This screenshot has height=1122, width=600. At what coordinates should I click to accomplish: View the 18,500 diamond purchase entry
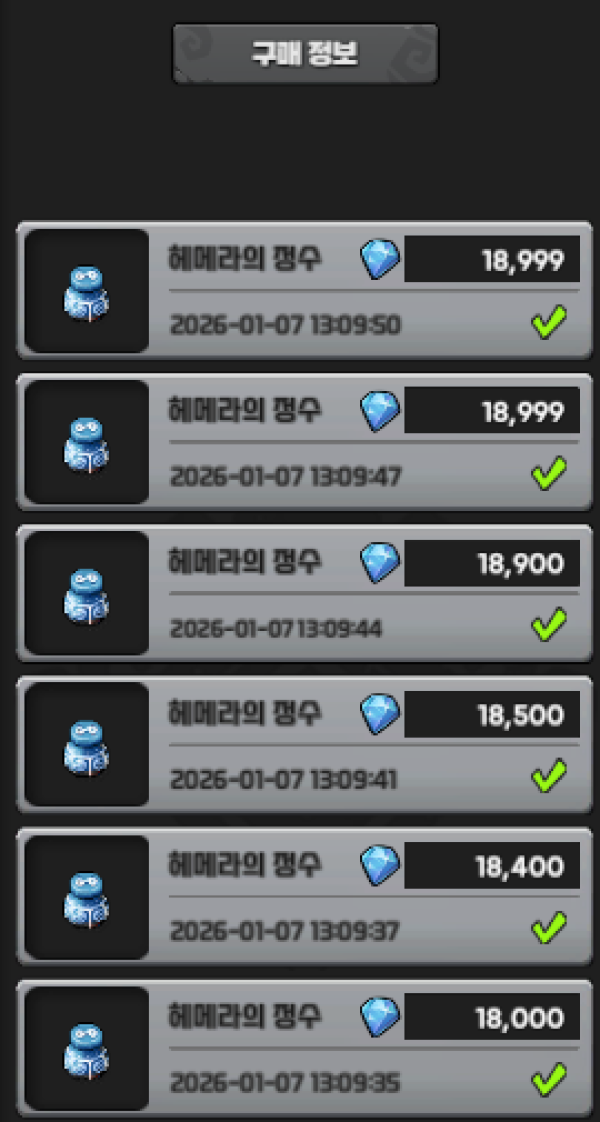pyautogui.click(x=304, y=746)
